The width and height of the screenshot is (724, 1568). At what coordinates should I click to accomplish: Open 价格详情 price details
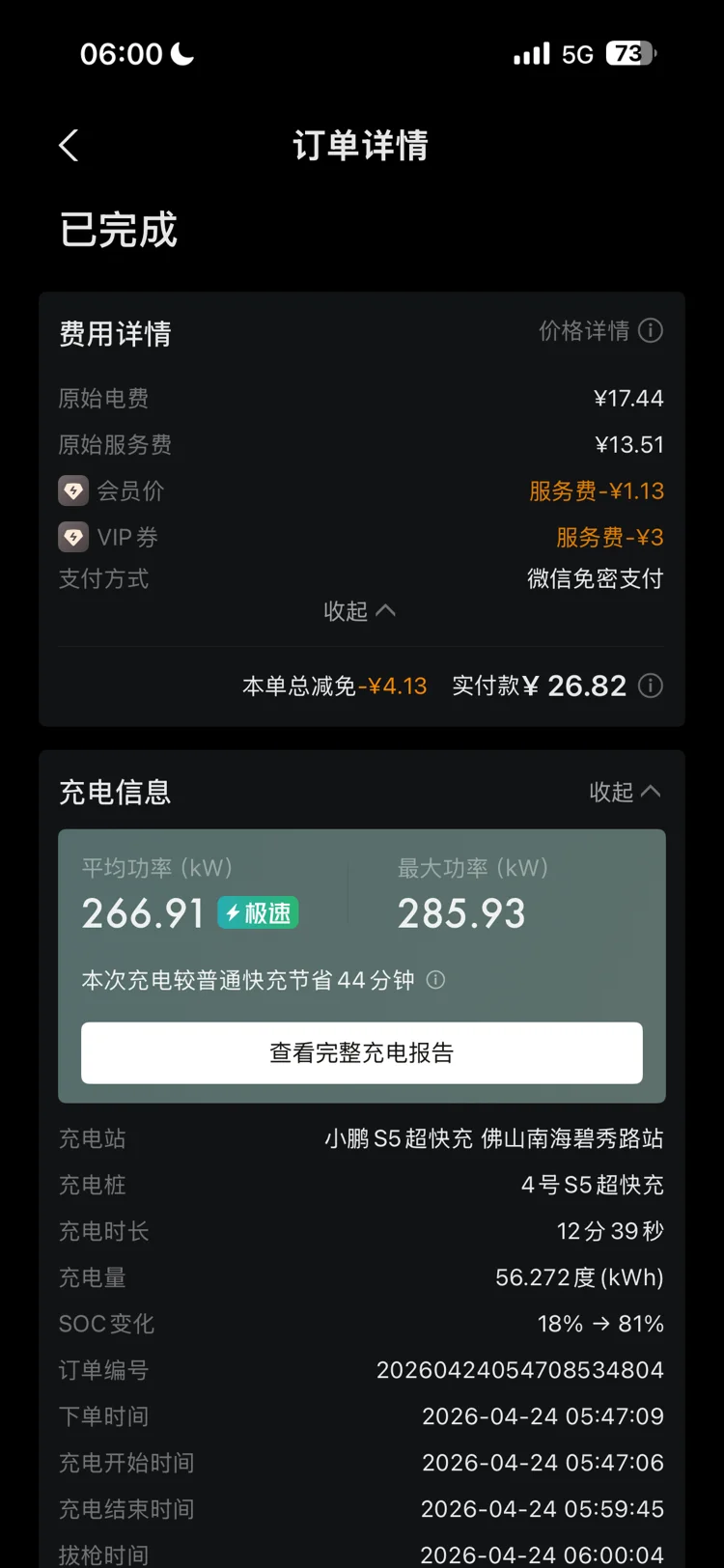click(600, 331)
